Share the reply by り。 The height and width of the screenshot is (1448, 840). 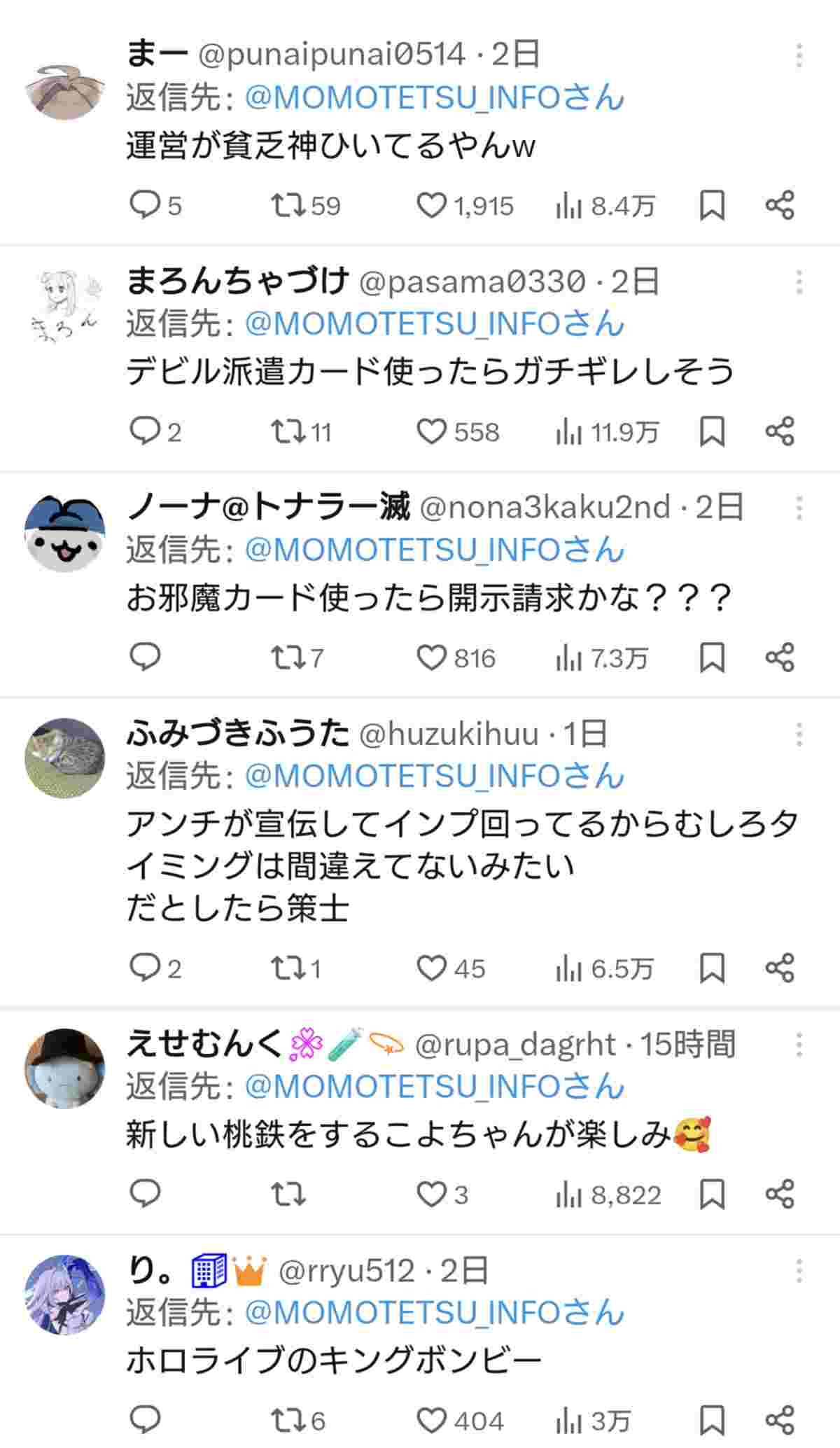click(x=780, y=1421)
